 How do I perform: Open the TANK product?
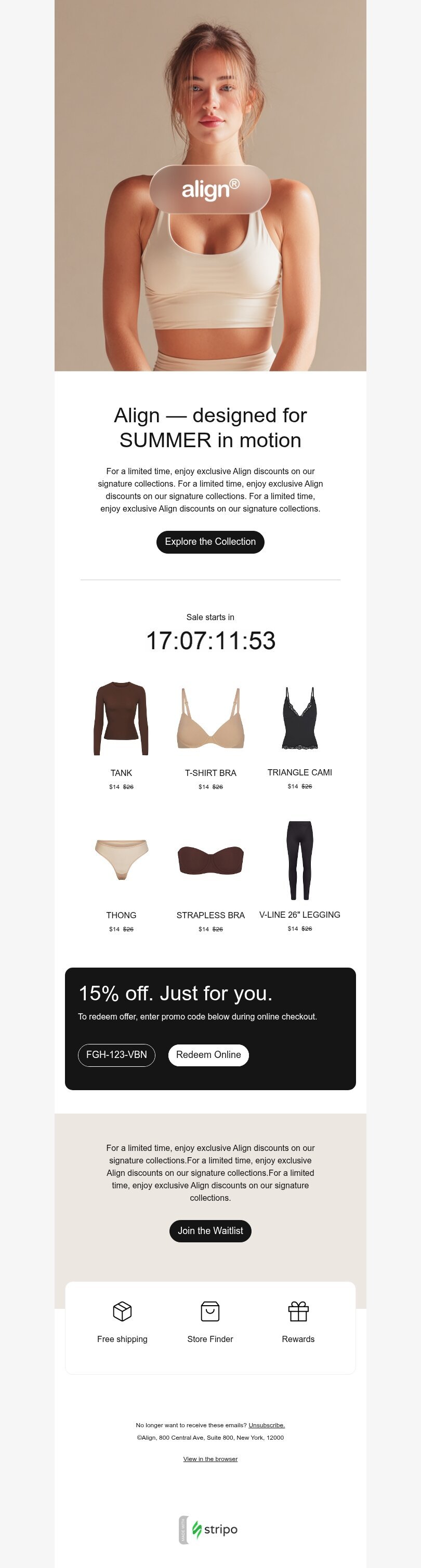tap(121, 718)
